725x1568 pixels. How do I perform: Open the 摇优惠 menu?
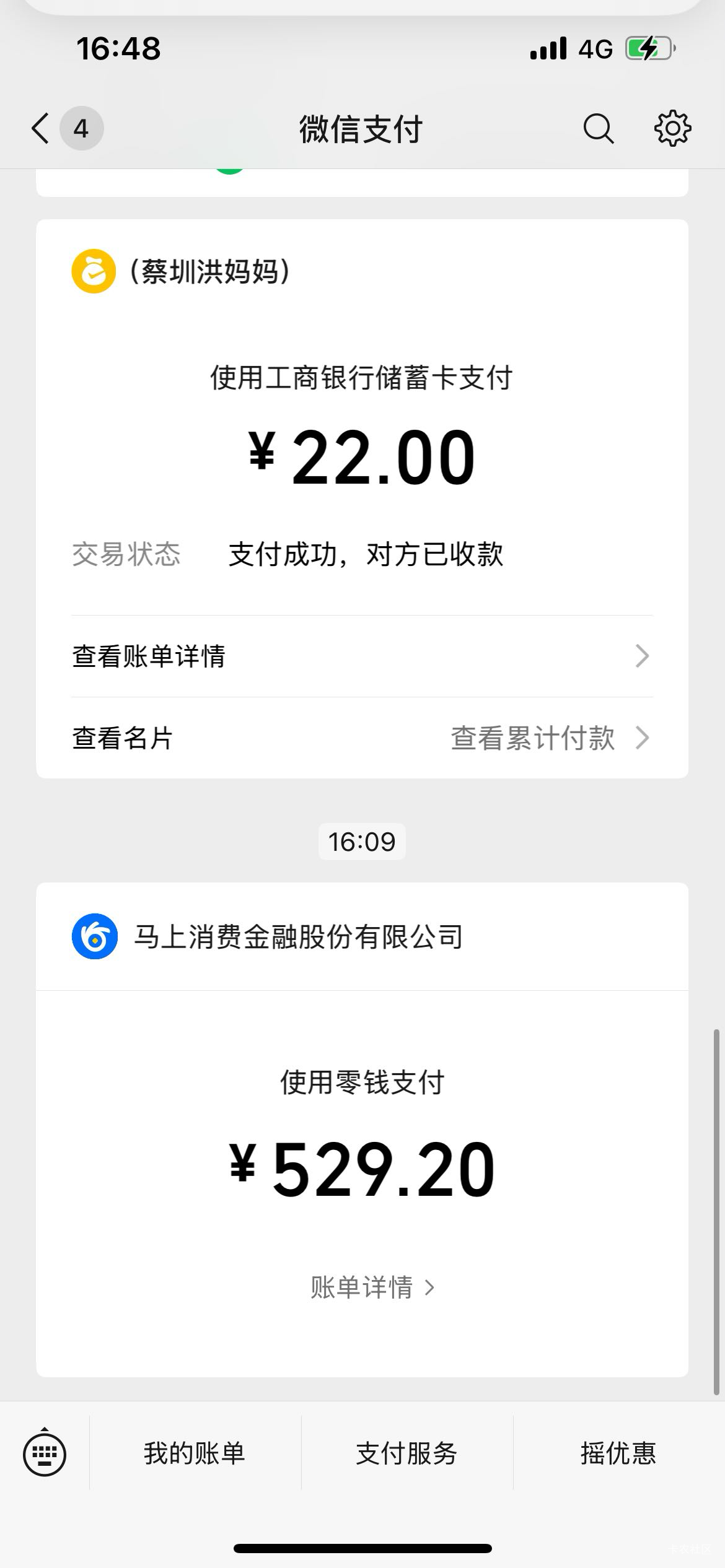pyautogui.click(x=618, y=1453)
